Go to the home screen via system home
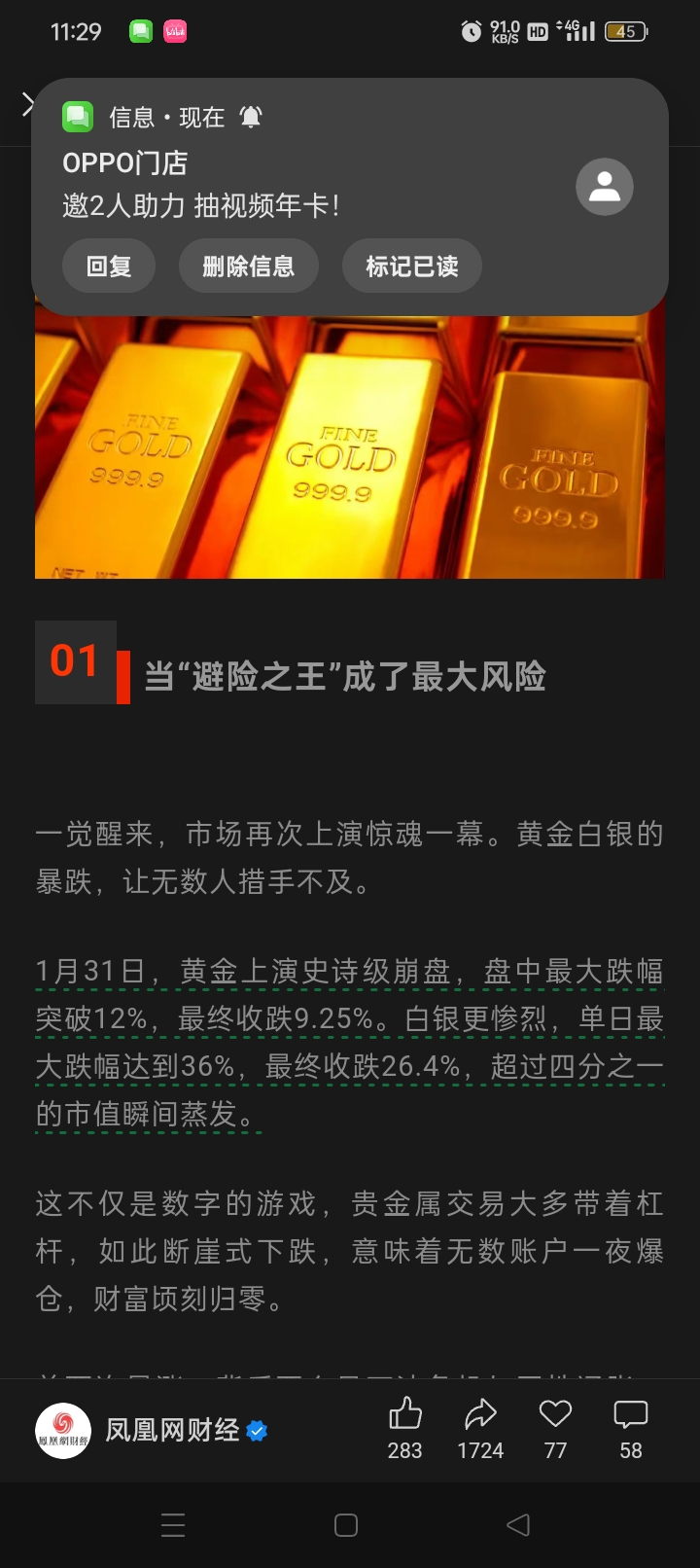700x1568 pixels. (346, 1525)
